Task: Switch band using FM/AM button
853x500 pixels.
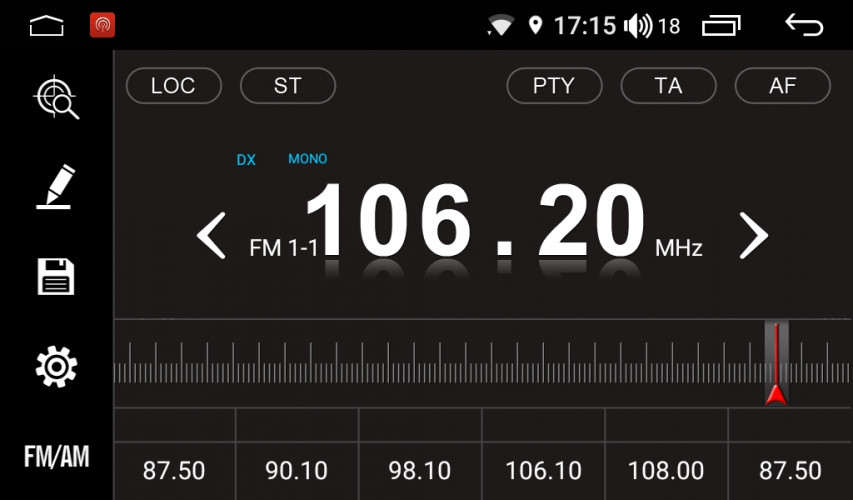Action: tap(56, 458)
